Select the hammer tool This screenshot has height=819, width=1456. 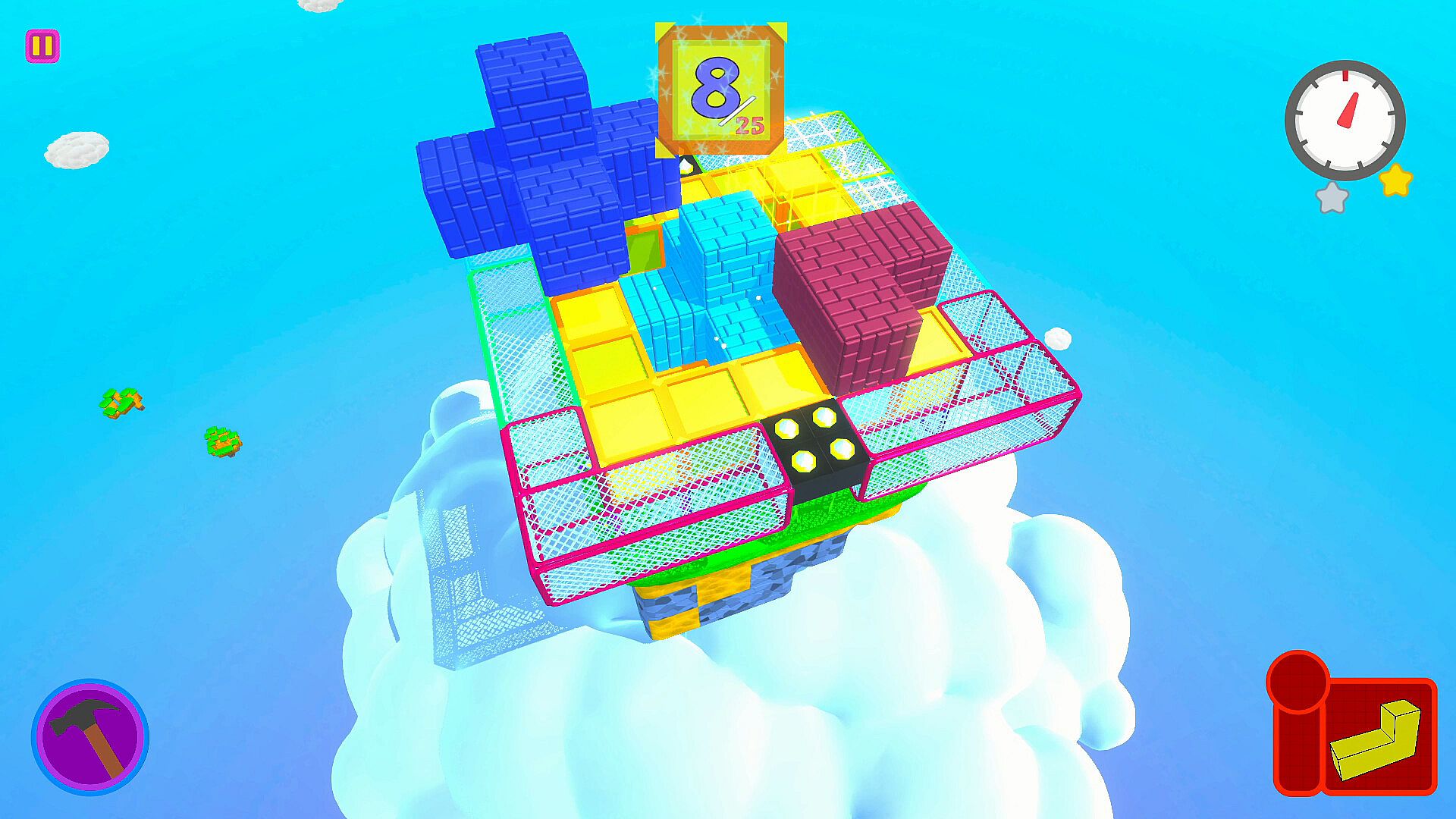pos(90,736)
